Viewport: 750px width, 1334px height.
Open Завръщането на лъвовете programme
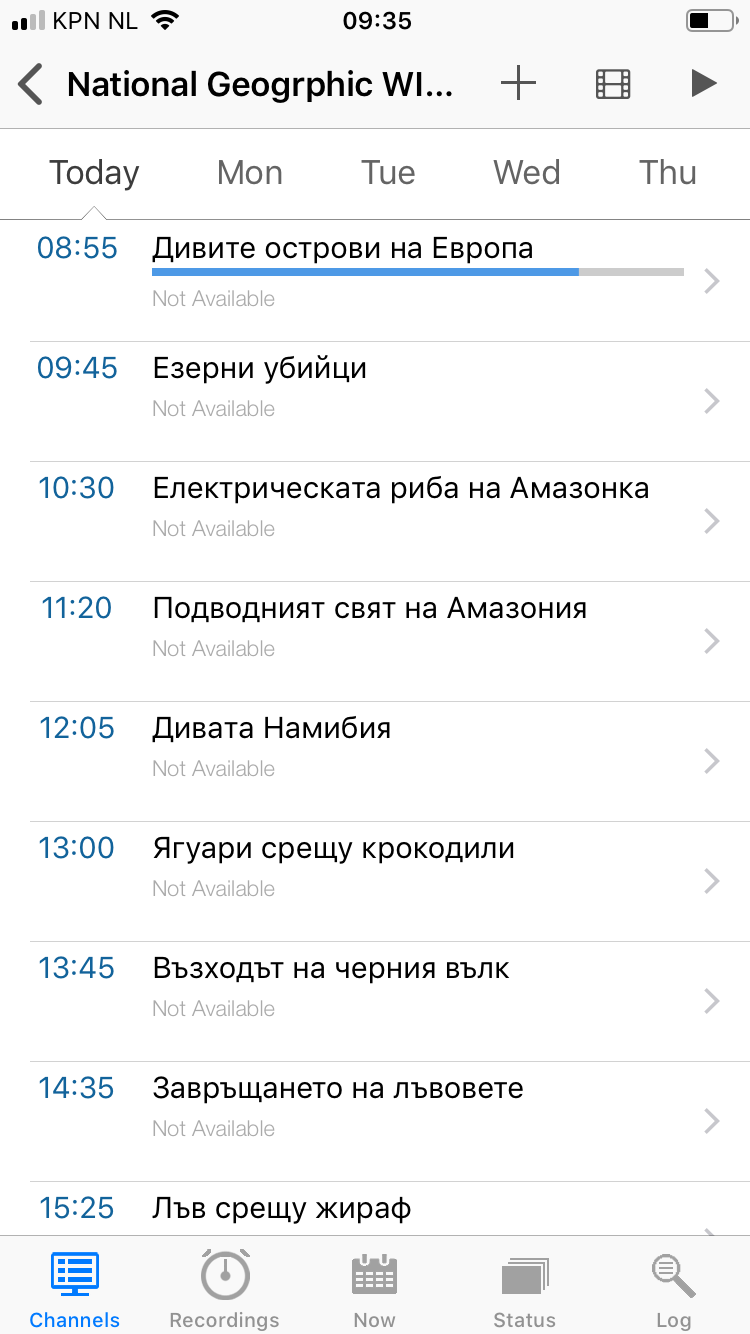(x=390, y=1121)
